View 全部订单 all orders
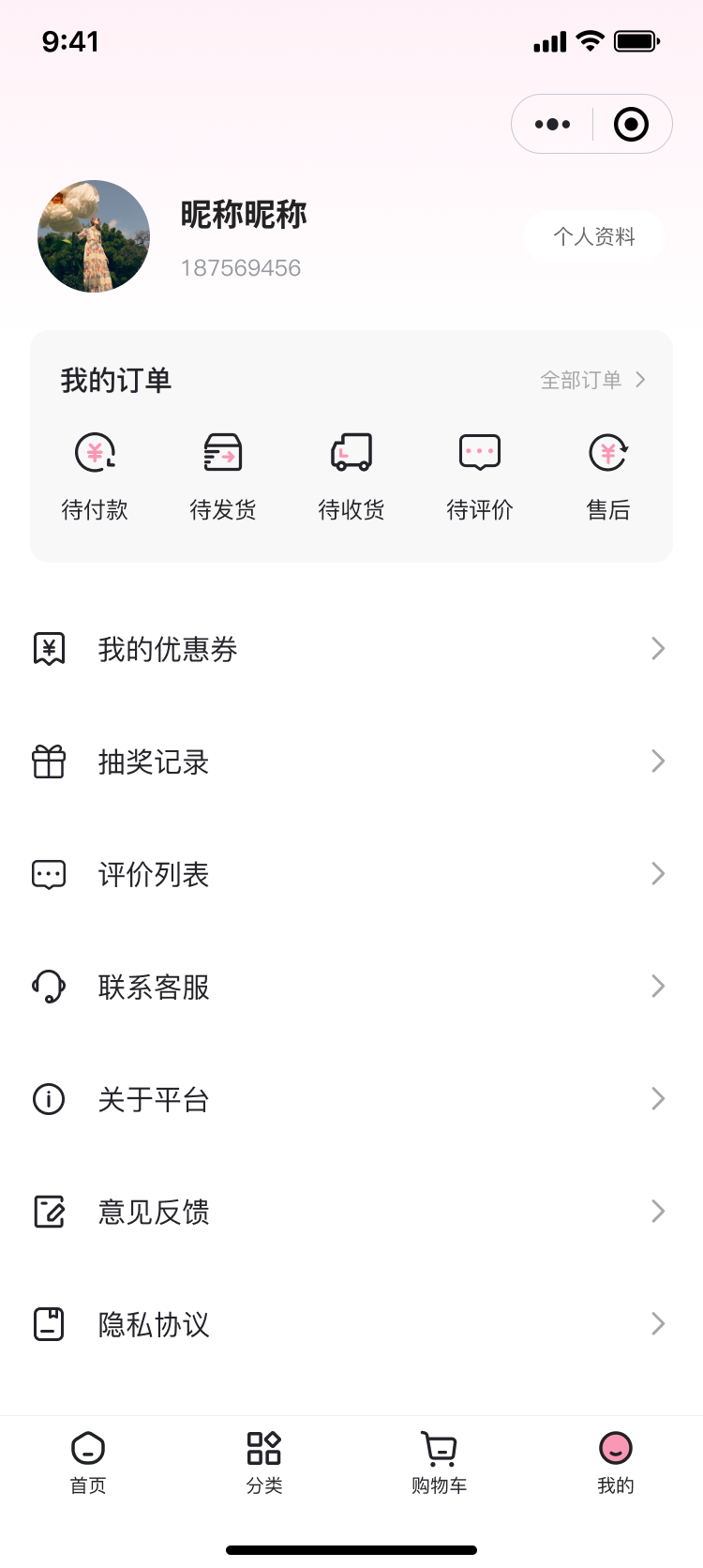Viewport: 703px width, 1568px height. pyautogui.click(x=592, y=380)
